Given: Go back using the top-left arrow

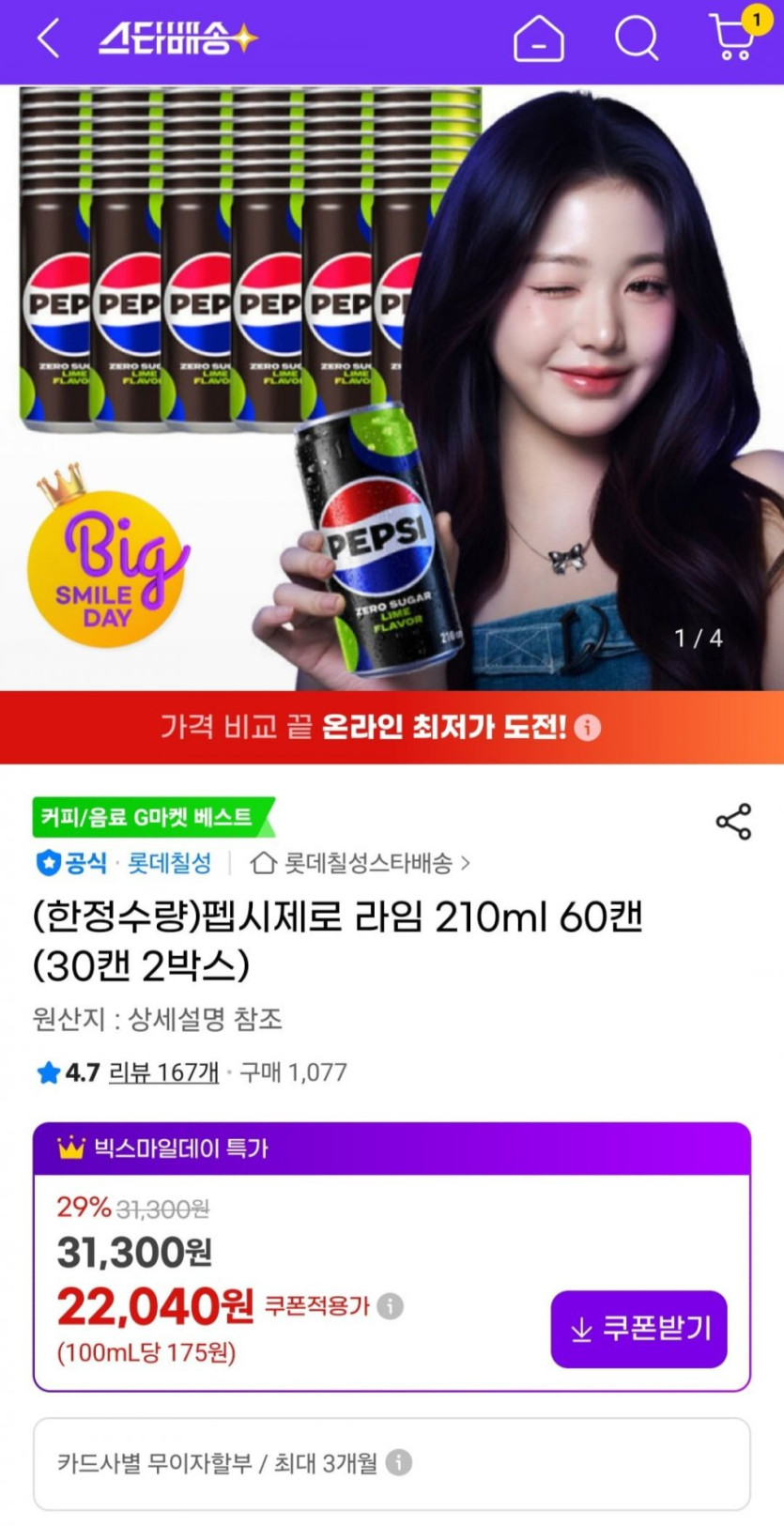Looking at the screenshot, I should pos(47,39).
